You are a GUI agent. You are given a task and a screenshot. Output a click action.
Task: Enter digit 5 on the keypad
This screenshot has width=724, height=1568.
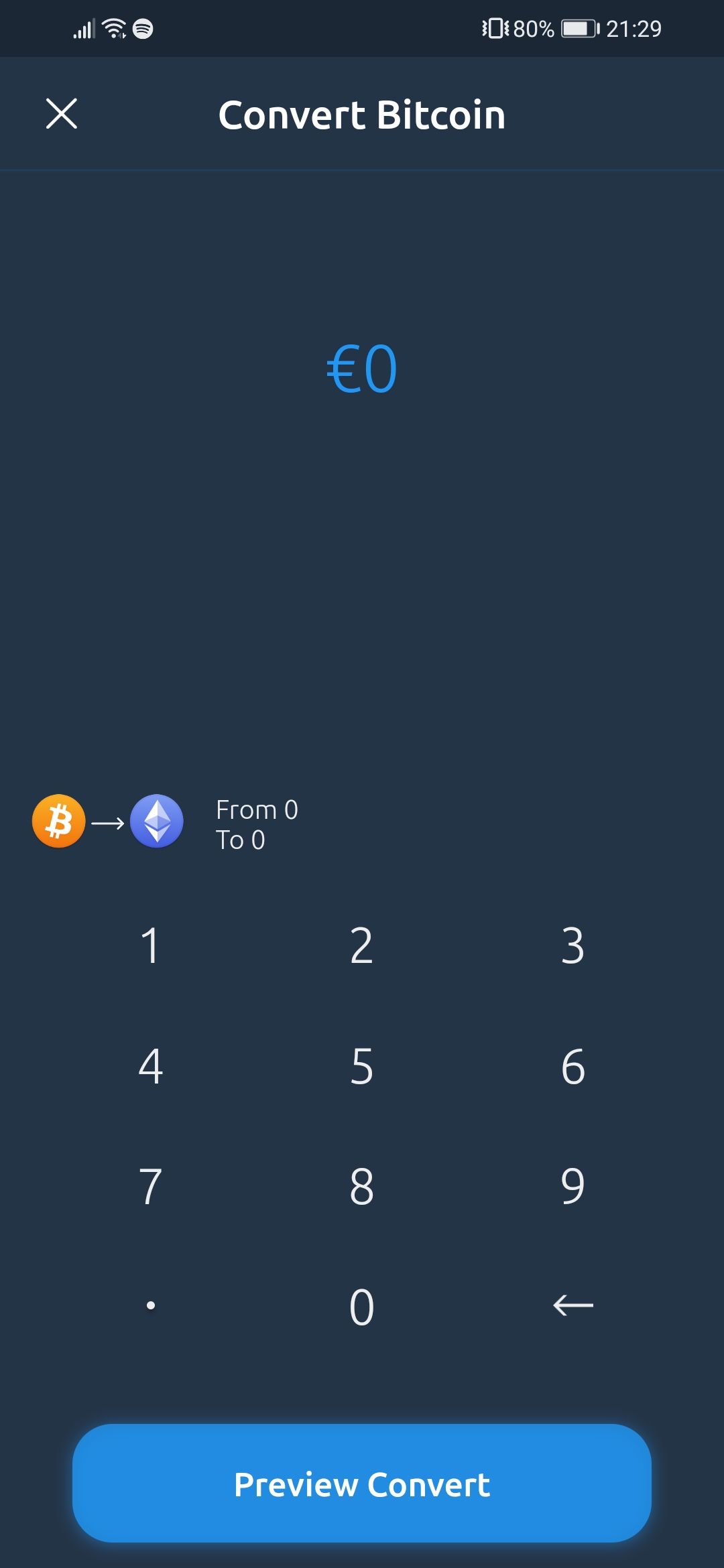(x=362, y=1066)
